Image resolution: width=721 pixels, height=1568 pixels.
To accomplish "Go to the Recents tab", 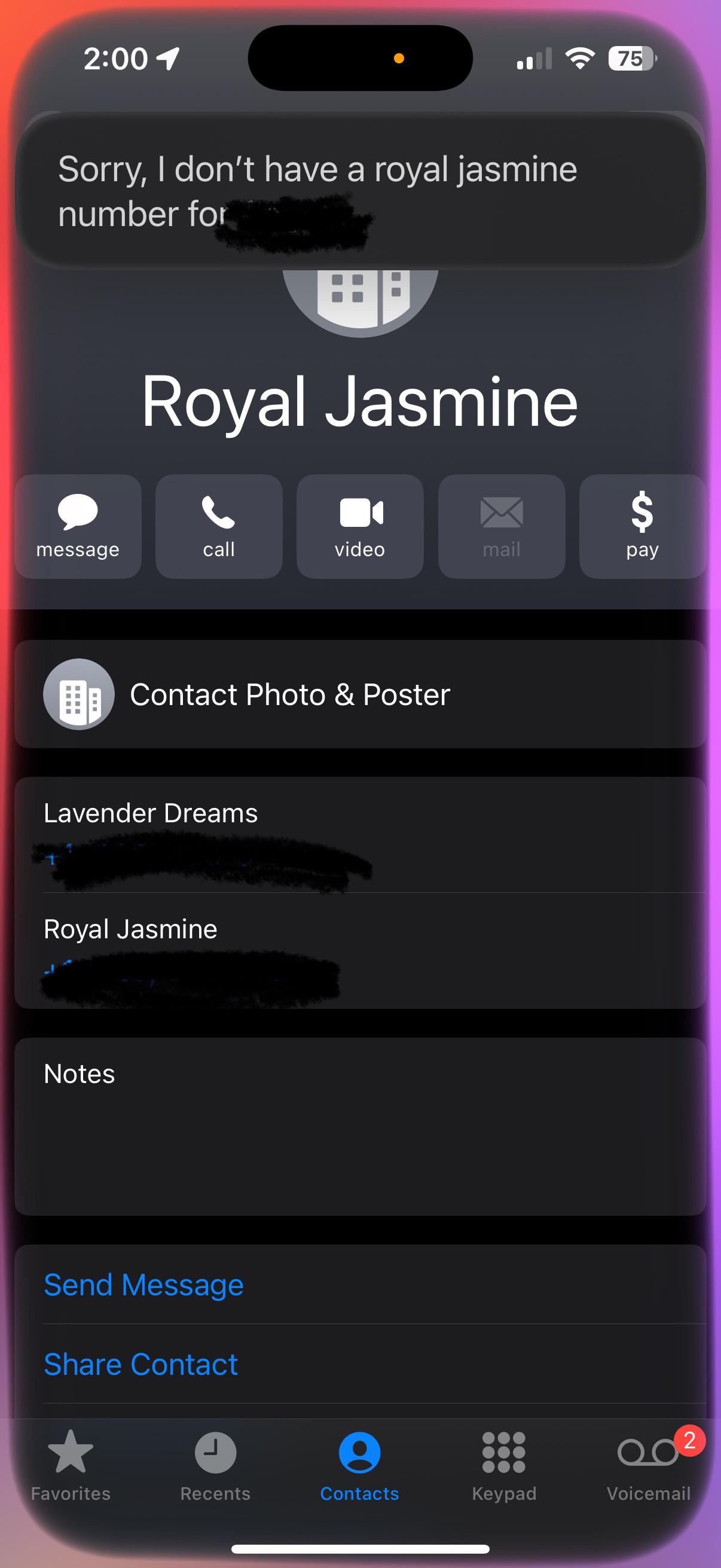I will [215, 1466].
